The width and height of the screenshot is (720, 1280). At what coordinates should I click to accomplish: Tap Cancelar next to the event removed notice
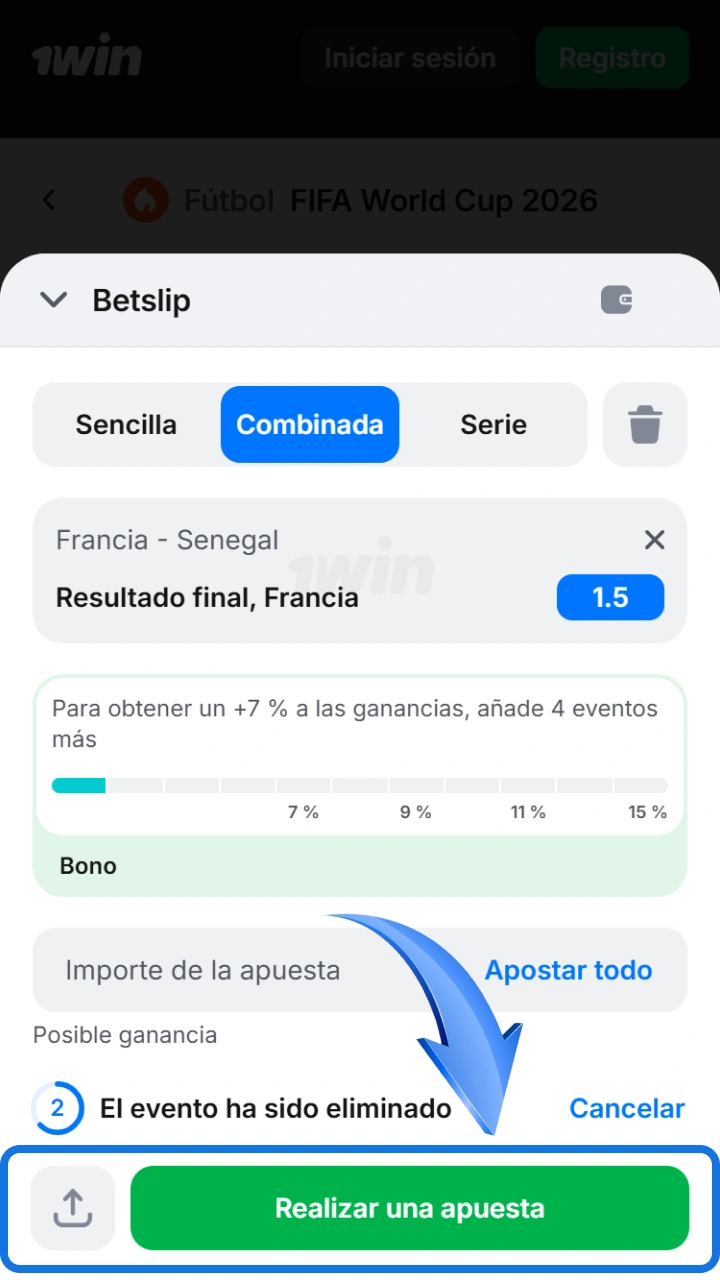(627, 1108)
